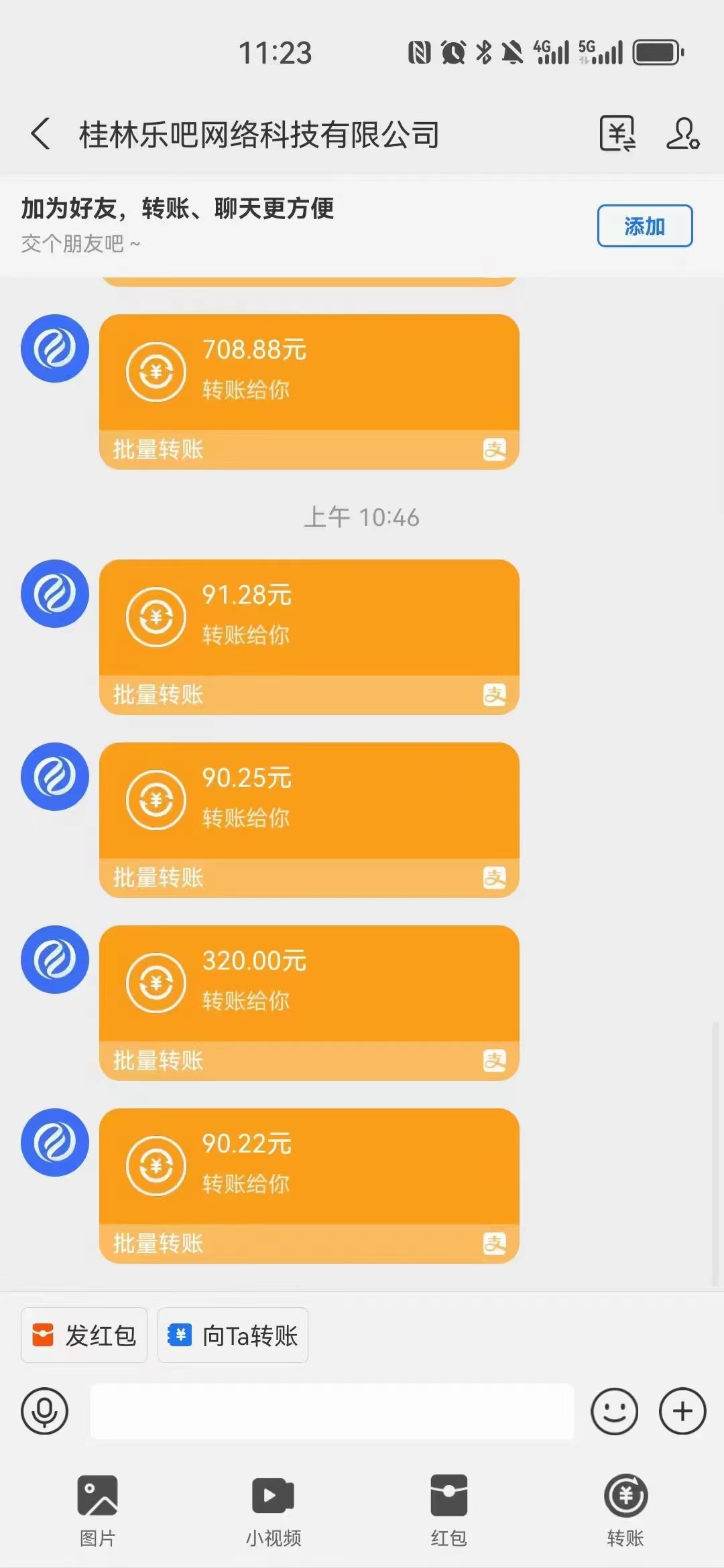
Task: Open the 708.88元 transfer card
Action: (309, 392)
